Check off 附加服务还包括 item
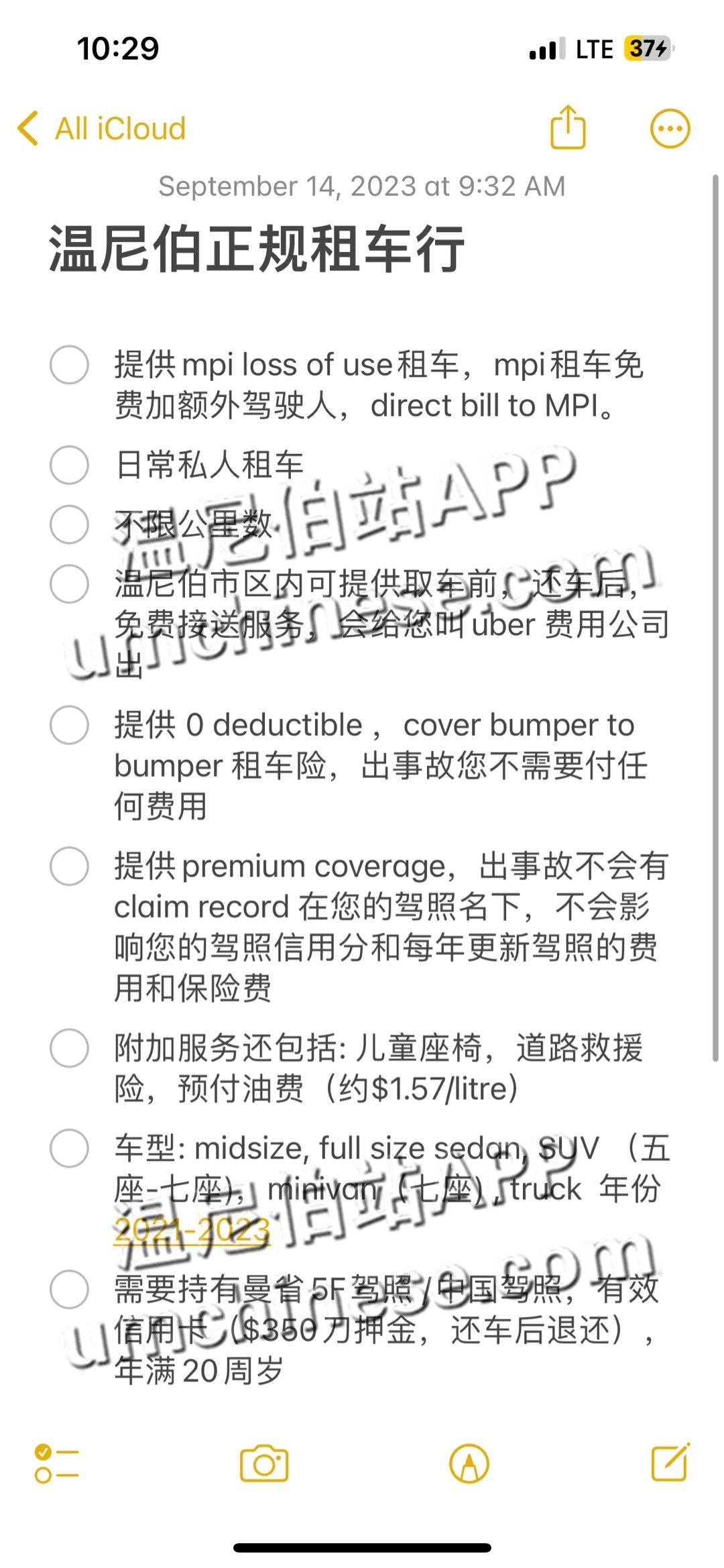 pyautogui.click(x=69, y=1048)
